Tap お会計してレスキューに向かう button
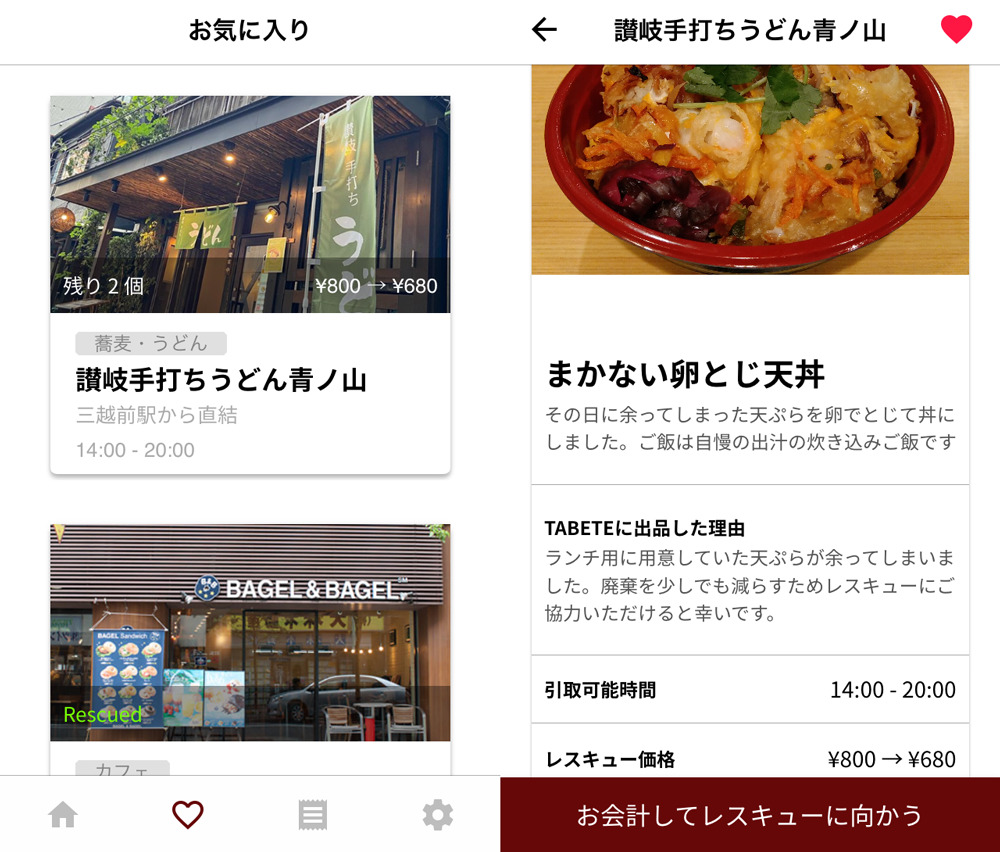This screenshot has width=1000, height=852. click(x=750, y=815)
